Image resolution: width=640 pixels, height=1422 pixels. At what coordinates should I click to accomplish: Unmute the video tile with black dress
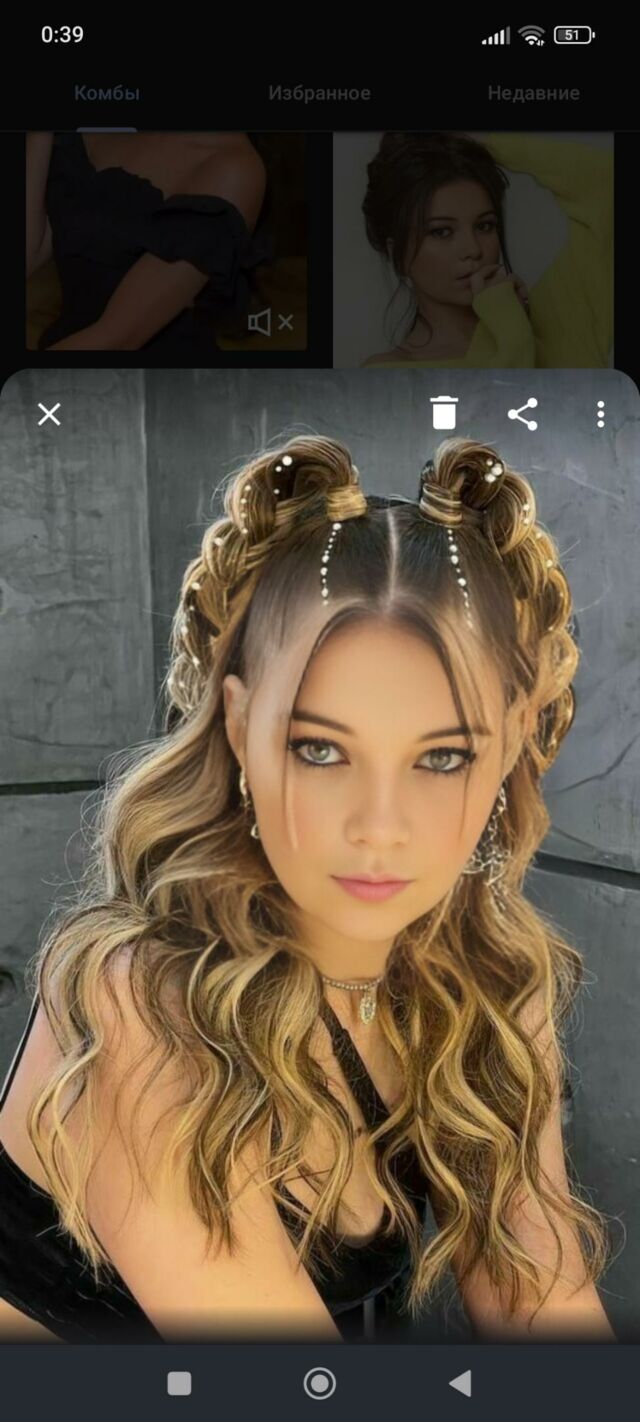pos(270,322)
